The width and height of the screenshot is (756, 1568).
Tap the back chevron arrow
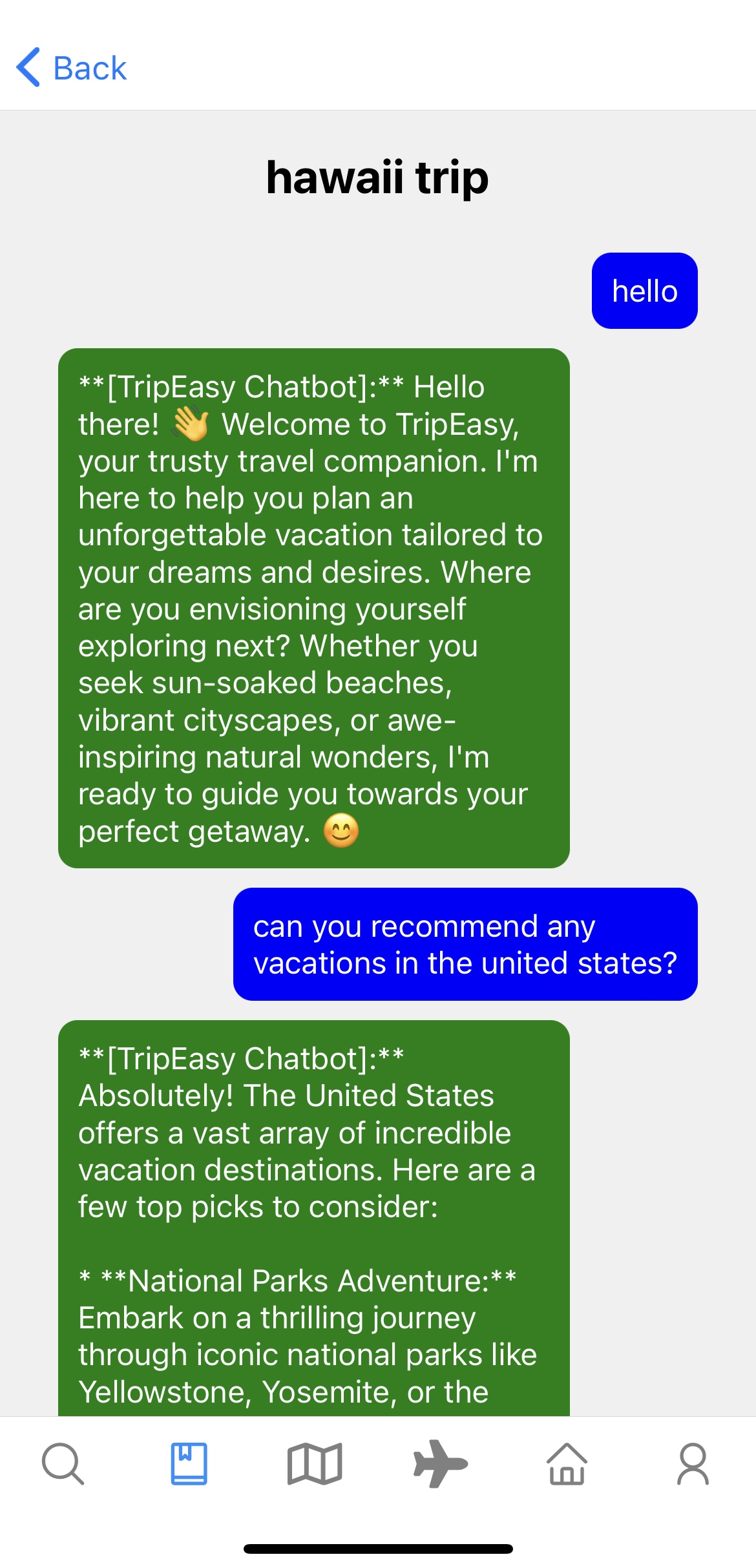pyautogui.click(x=27, y=67)
